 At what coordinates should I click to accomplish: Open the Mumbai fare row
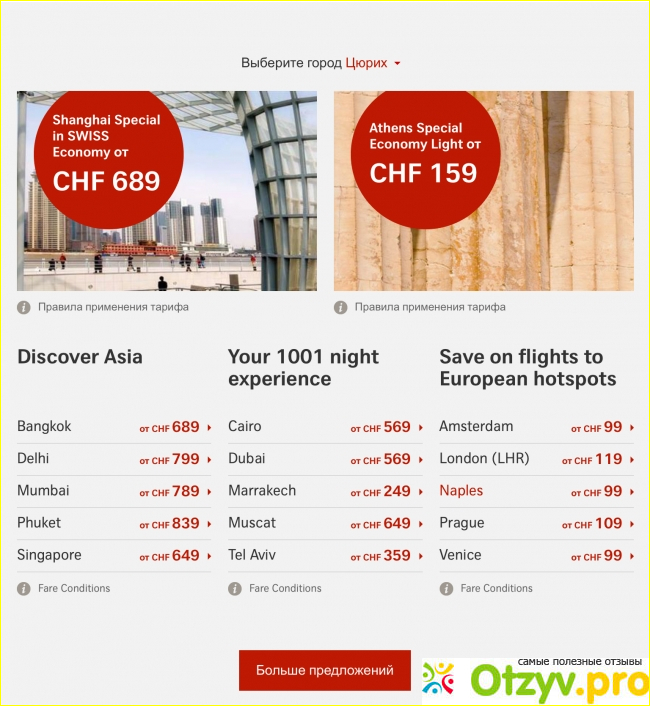pyautogui.click(x=114, y=491)
